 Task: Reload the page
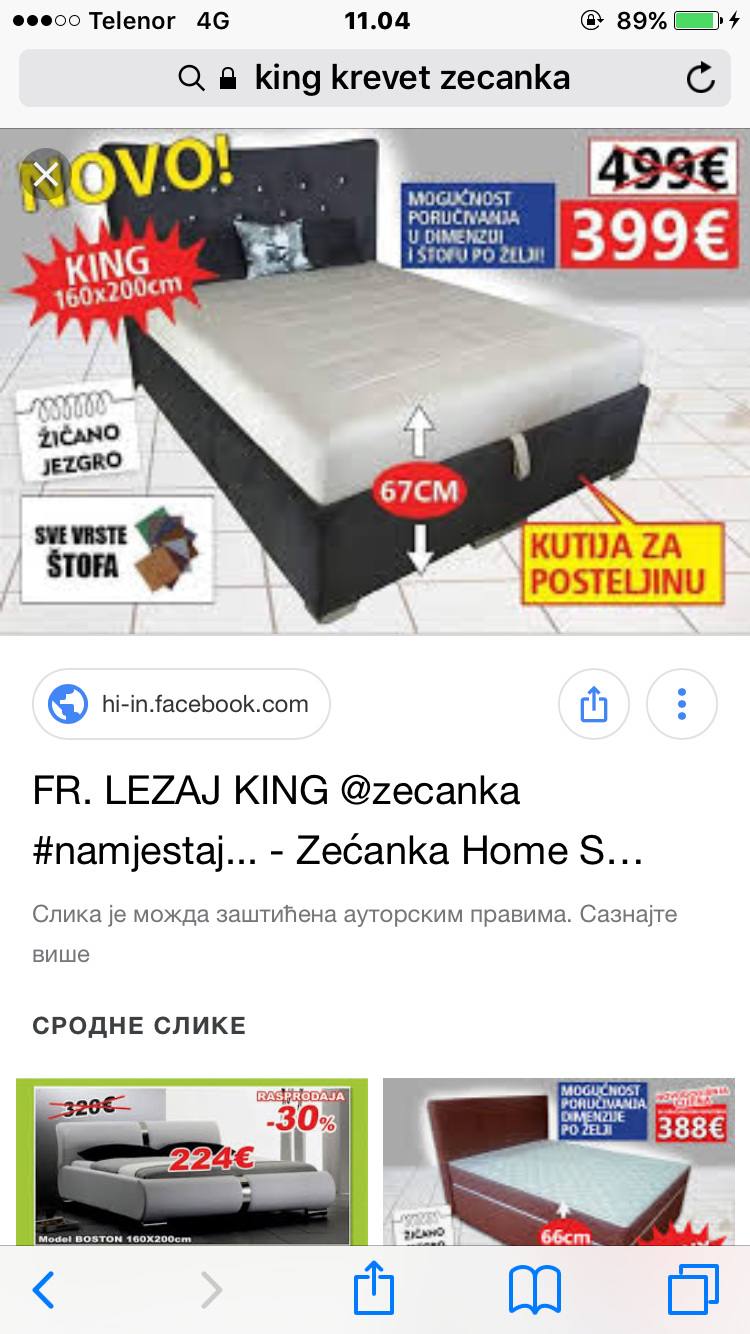pos(701,78)
